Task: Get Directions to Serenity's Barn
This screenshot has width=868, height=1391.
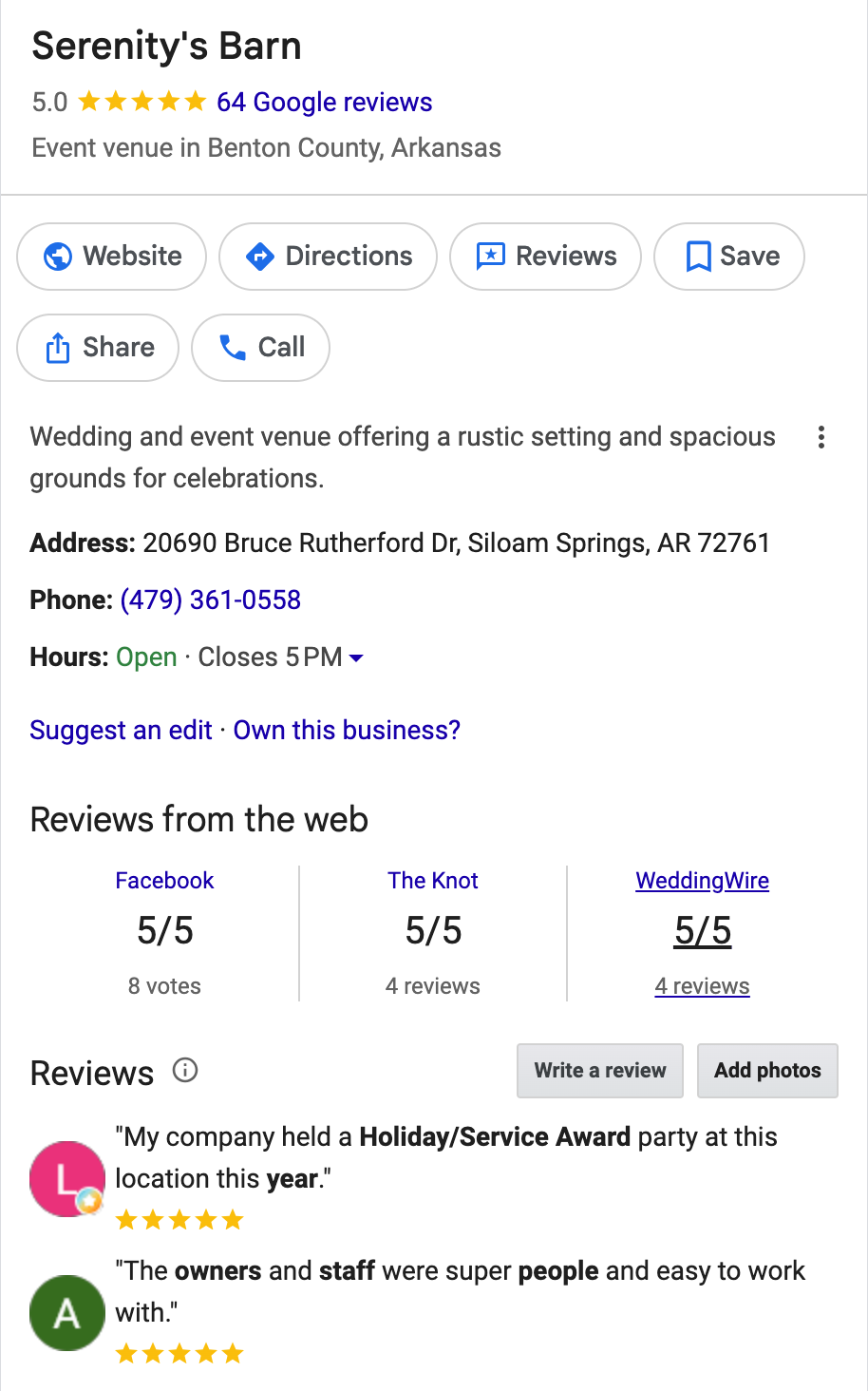Action: coord(328,257)
